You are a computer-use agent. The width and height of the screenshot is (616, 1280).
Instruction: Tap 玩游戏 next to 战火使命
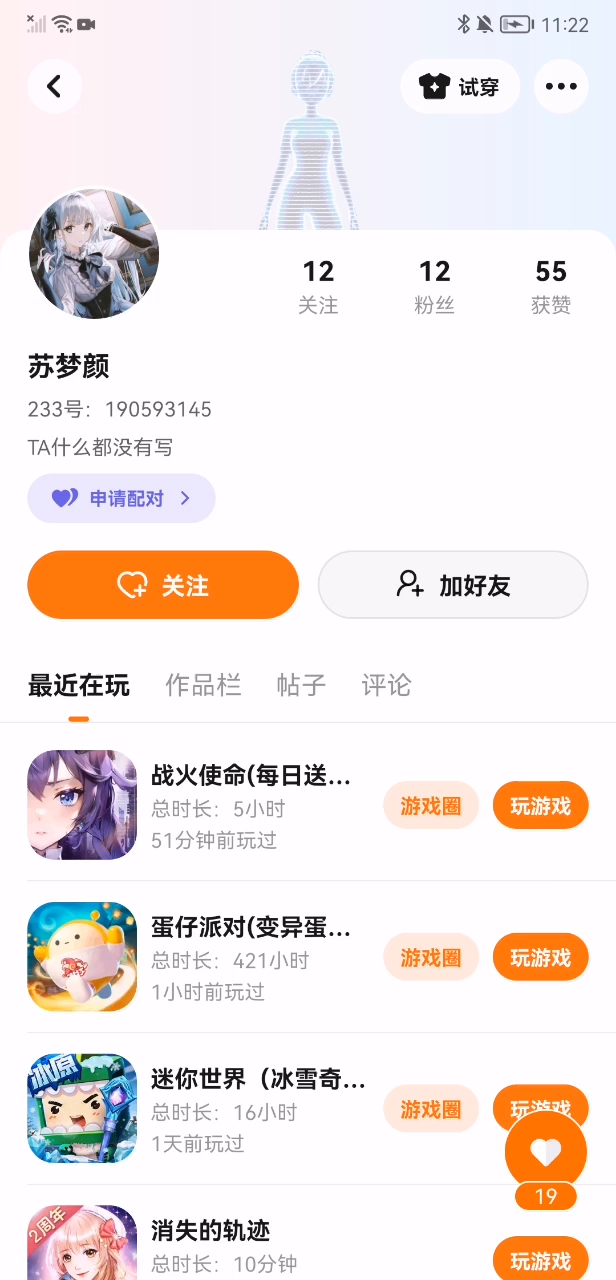point(540,806)
